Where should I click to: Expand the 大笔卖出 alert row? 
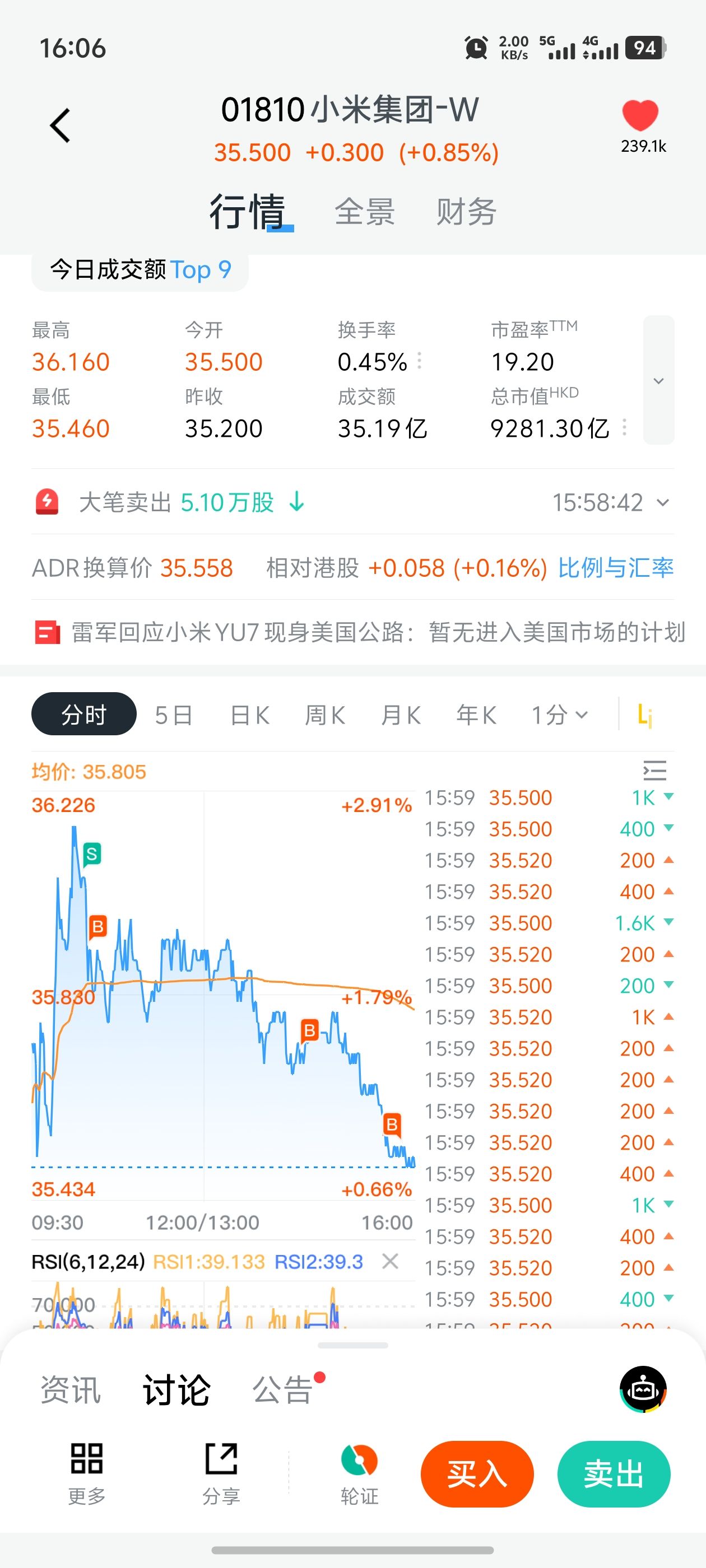663,503
